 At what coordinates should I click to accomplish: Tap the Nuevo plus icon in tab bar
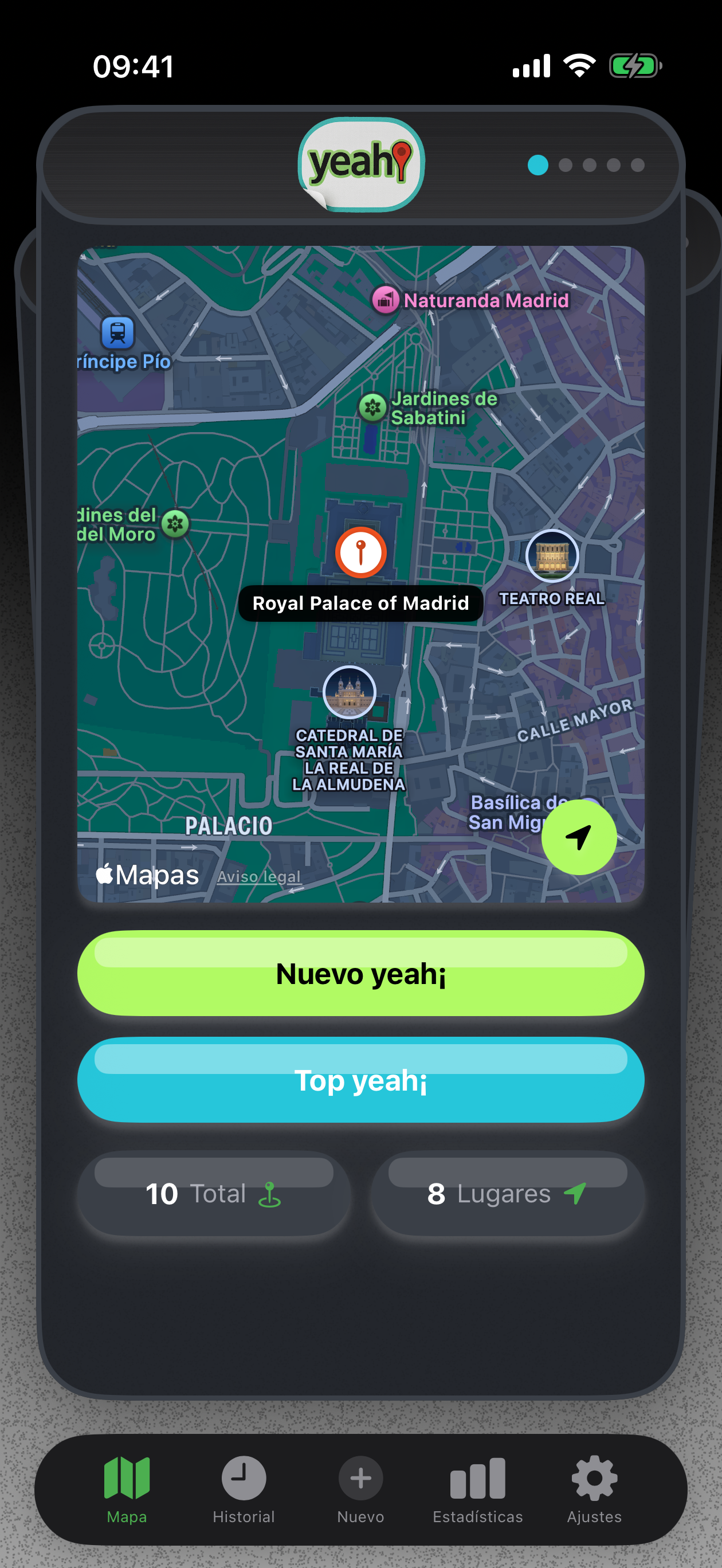[x=360, y=1479]
